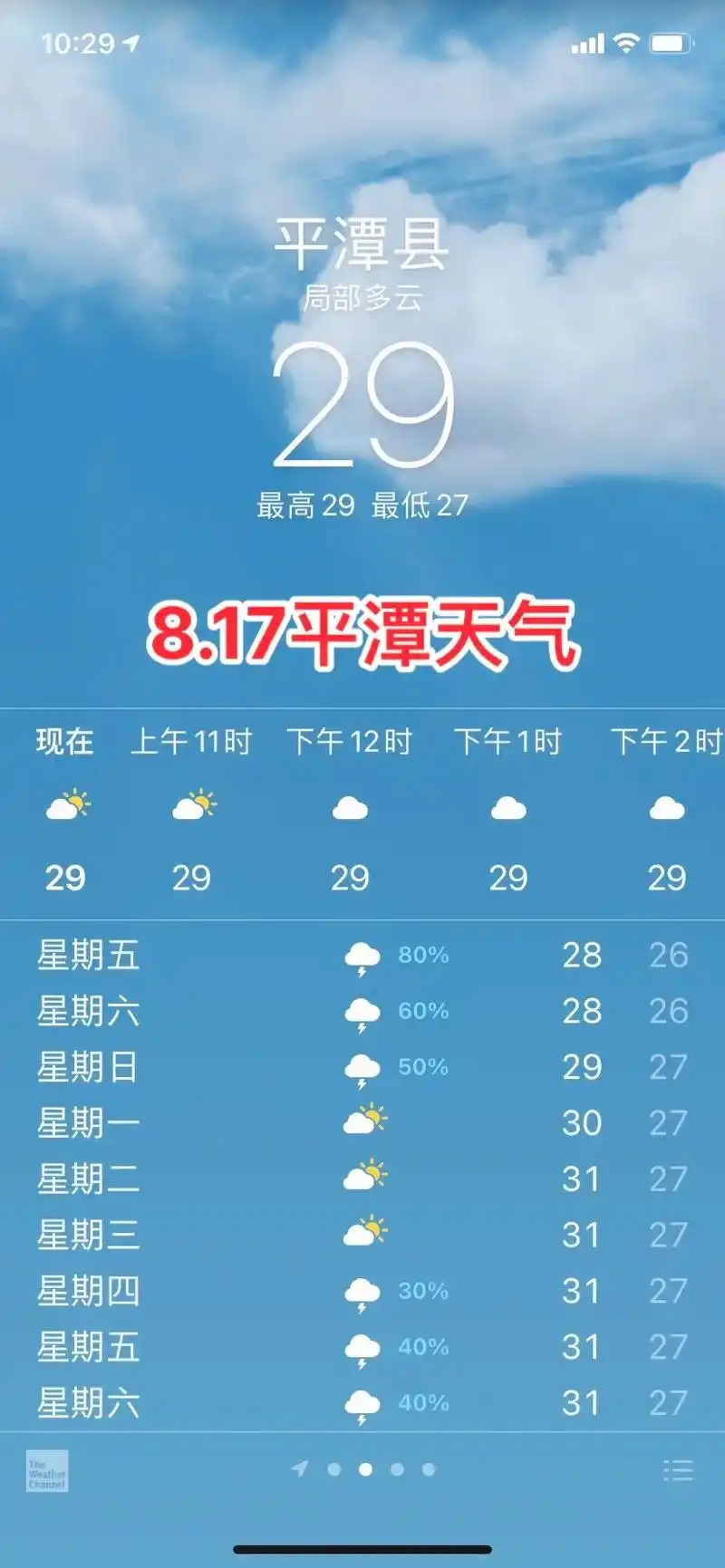Expand the 星期六 forecast row
The image size is (725, 1568).
click(x=362, y=1013)
